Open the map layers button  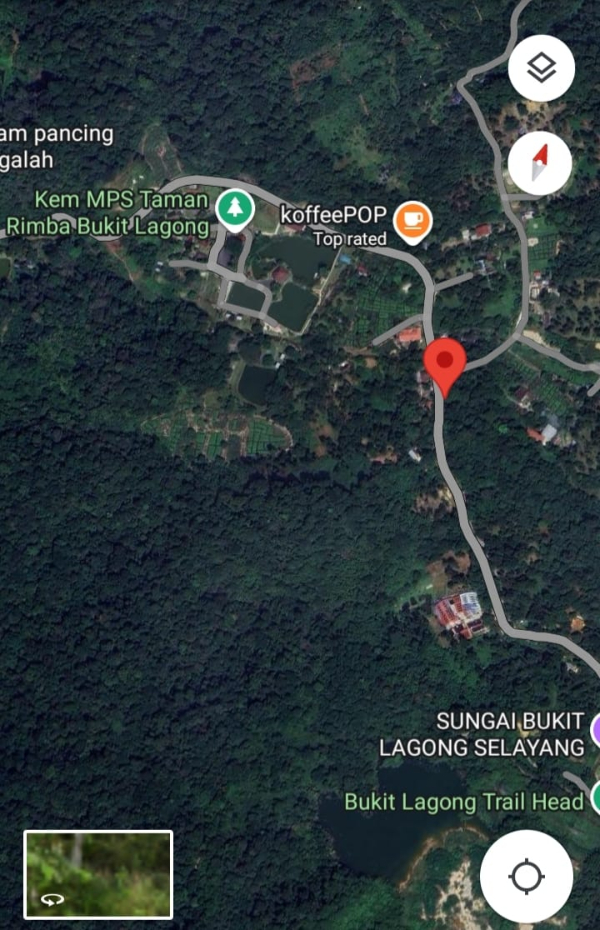[x=541, y=69]
